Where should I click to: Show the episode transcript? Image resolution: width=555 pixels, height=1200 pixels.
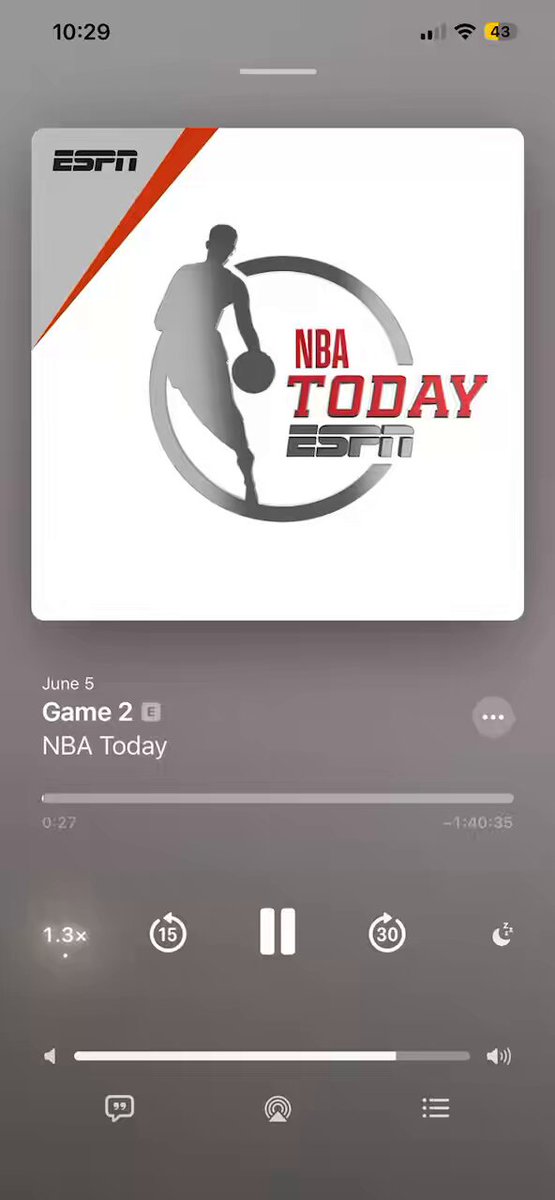coord(119,1108)
